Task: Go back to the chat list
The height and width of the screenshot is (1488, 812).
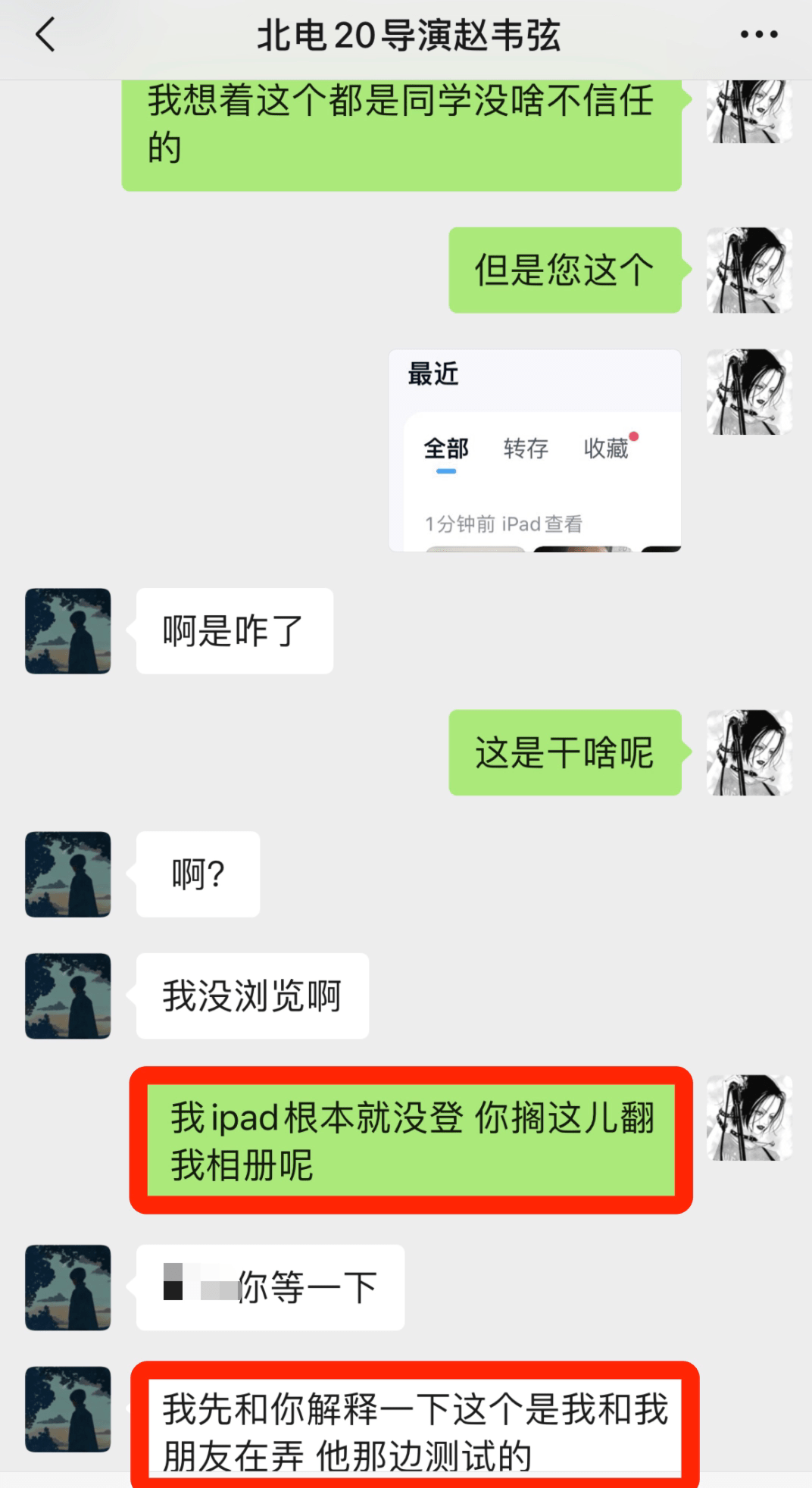Action: [x=45, y=35]
